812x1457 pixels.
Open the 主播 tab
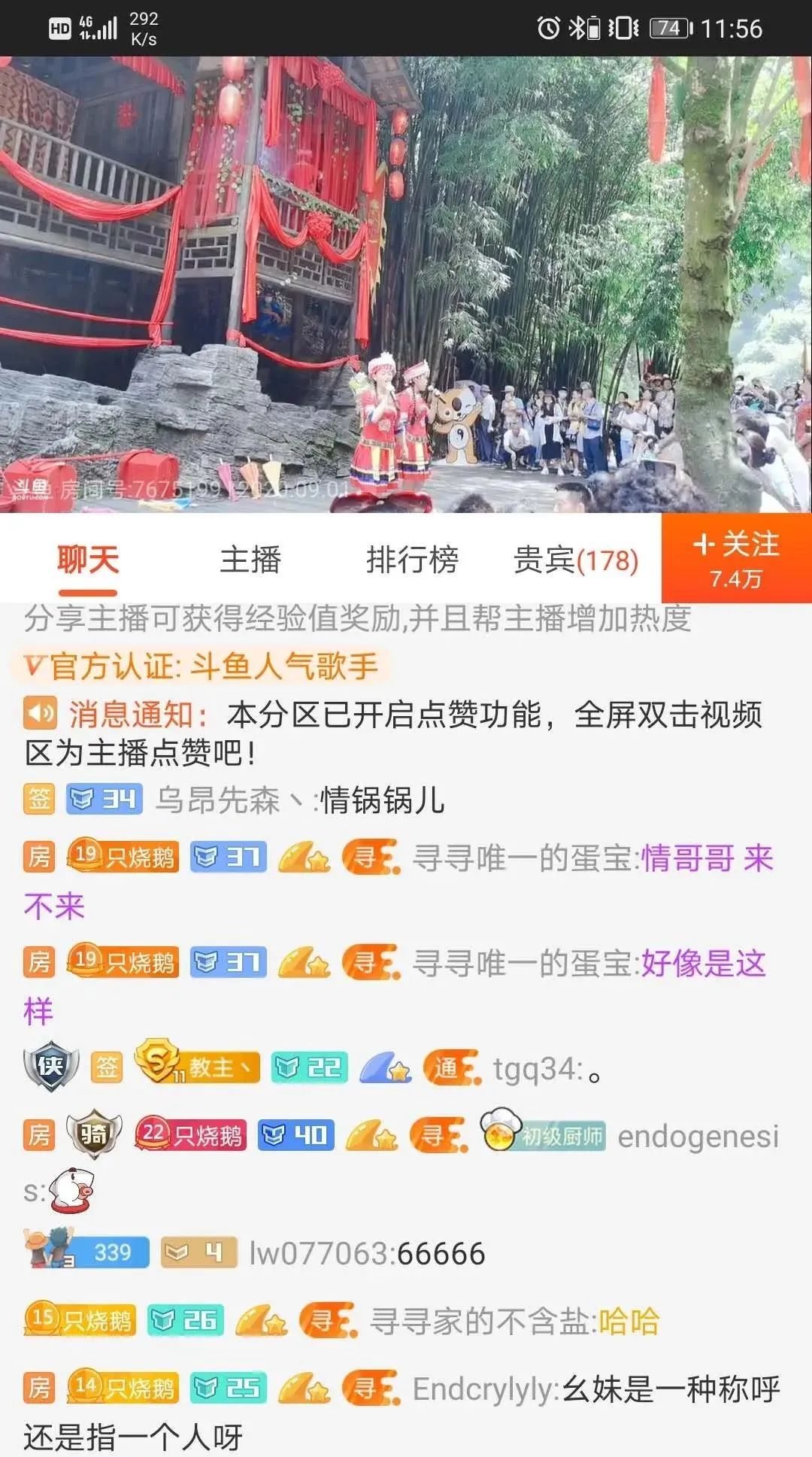tap(250, 560)
